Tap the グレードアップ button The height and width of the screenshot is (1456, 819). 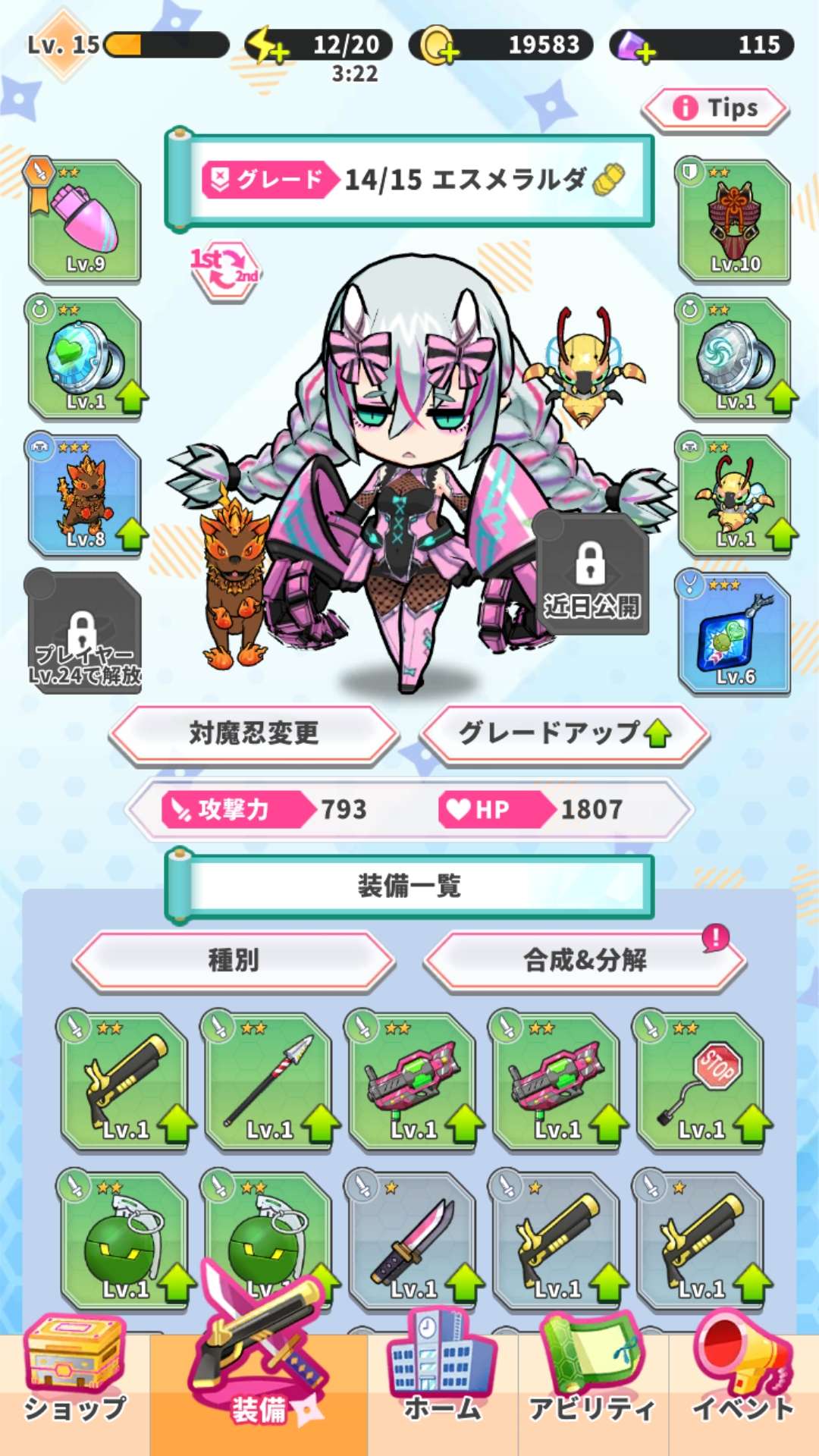pos(564,733)
